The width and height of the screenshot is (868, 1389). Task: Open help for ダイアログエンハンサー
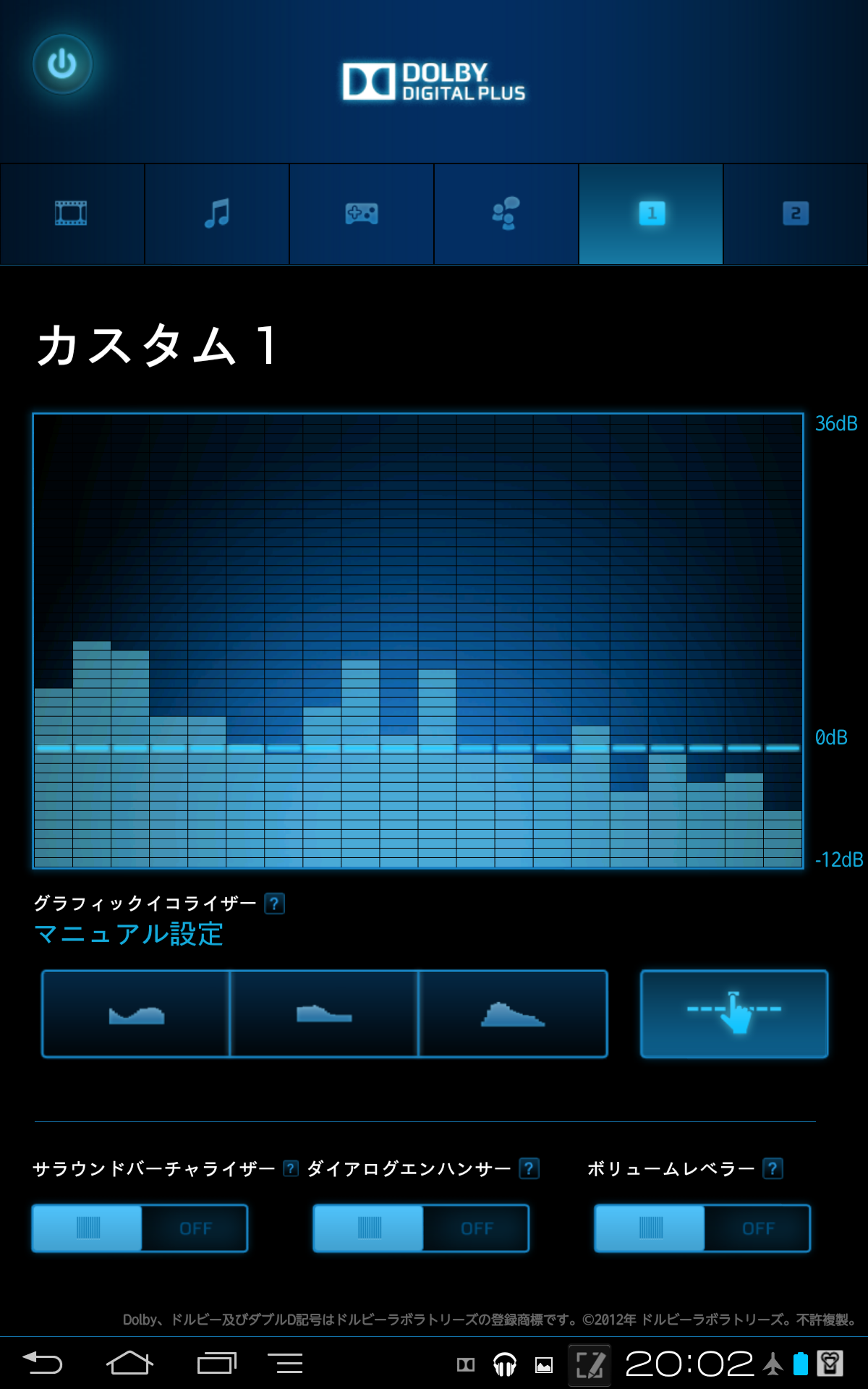pos(529,1168)
